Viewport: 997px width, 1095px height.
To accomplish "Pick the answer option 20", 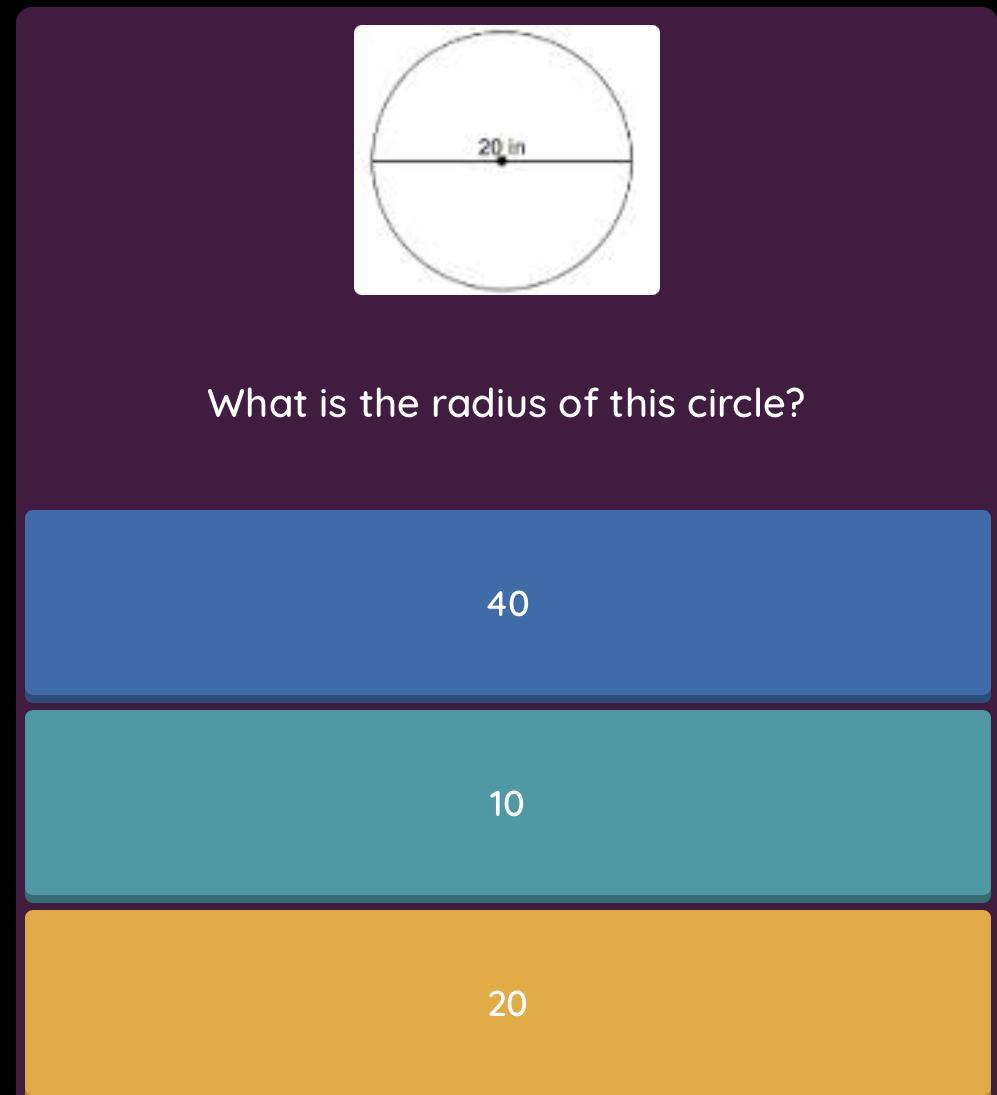I will tap(507, 1002).
